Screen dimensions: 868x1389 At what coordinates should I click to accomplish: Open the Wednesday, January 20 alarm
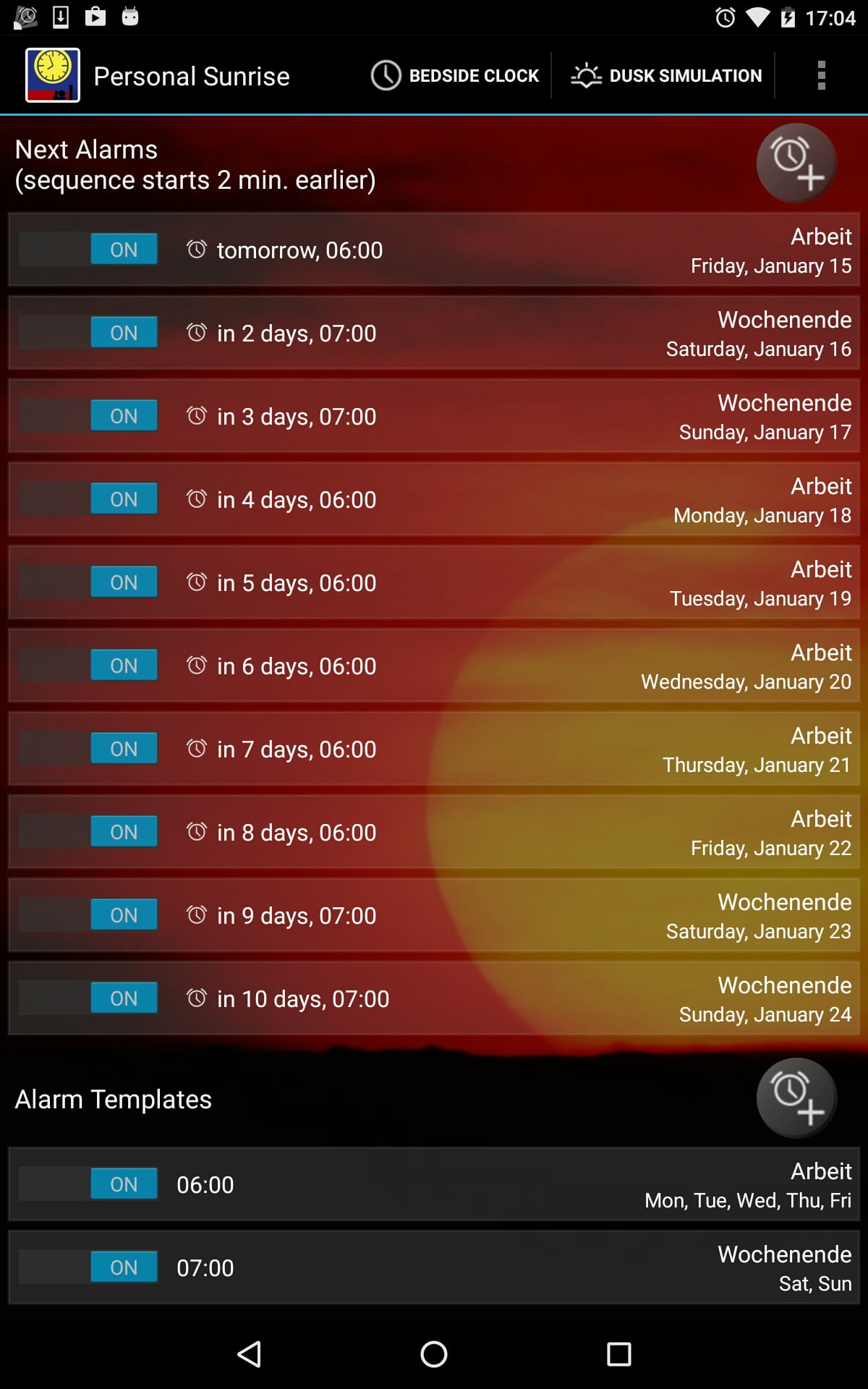pos(434,666)
